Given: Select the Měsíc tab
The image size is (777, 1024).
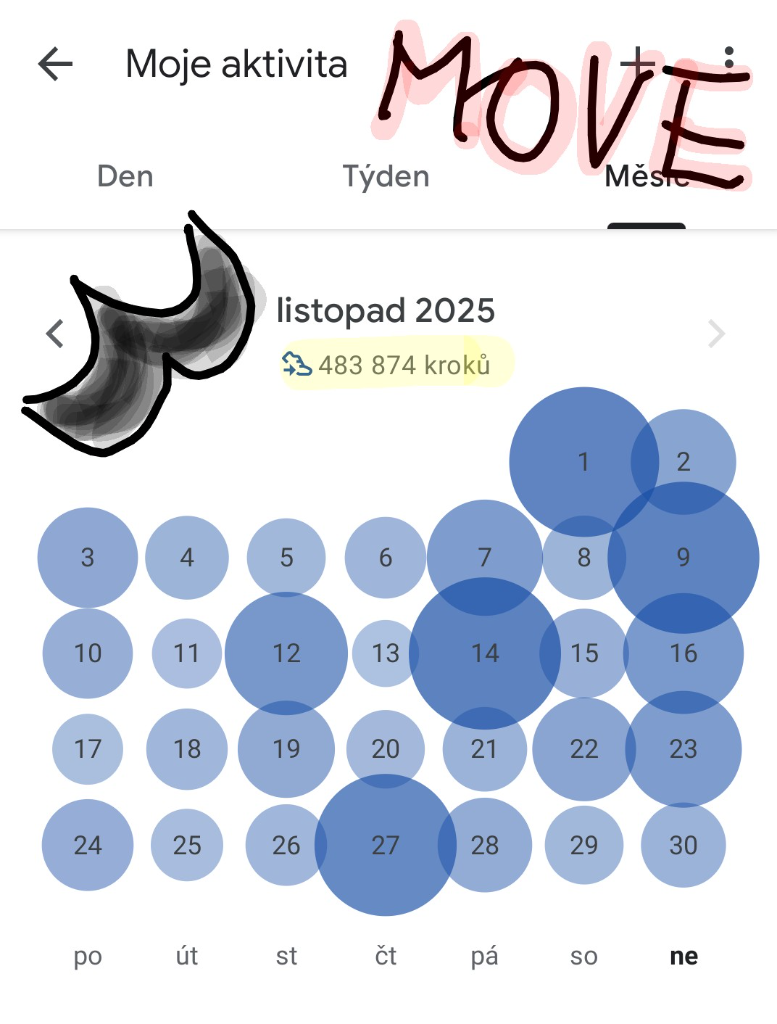Looking at the screenshot, I should click(646, 177).
